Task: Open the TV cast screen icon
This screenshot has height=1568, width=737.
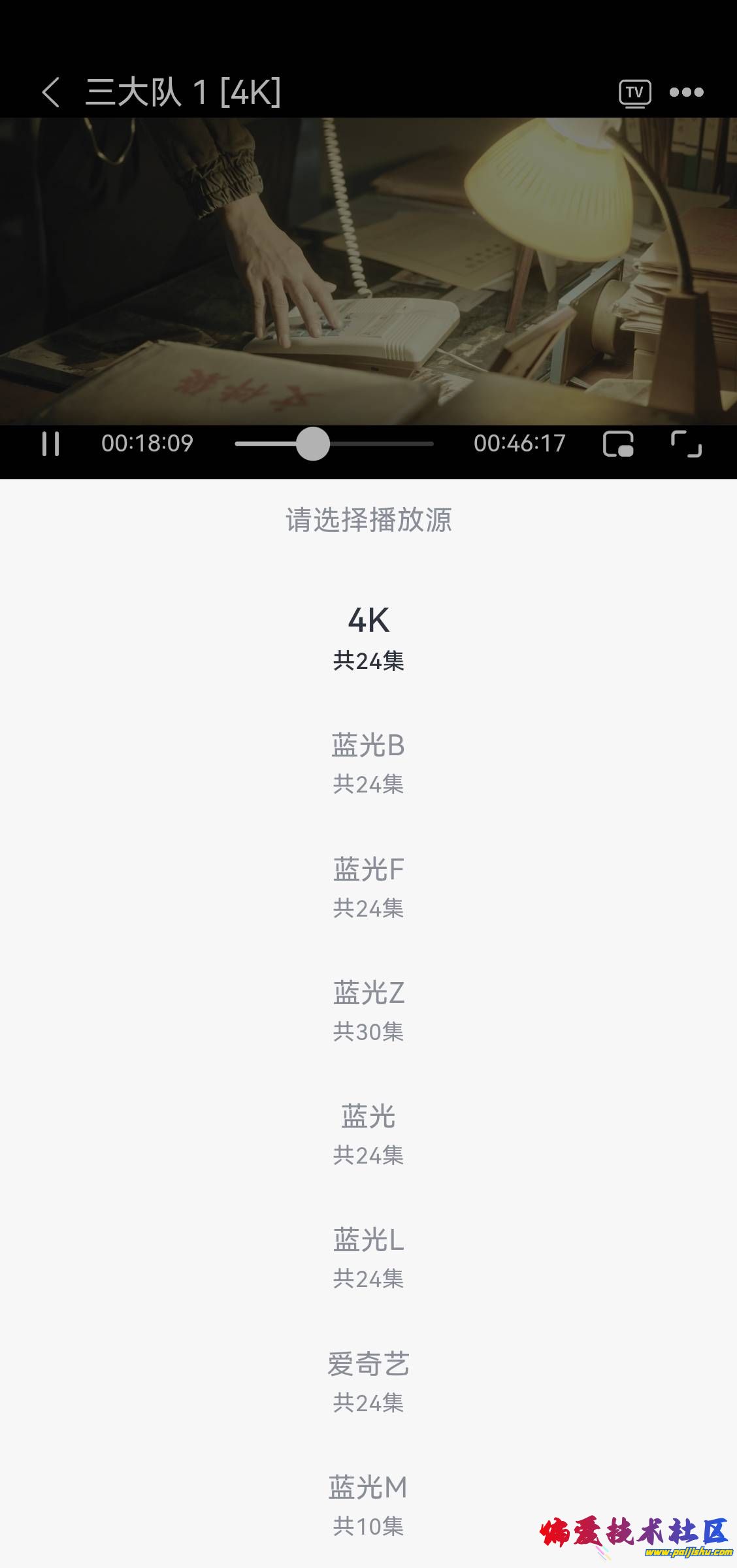Action: coord(633,92)
